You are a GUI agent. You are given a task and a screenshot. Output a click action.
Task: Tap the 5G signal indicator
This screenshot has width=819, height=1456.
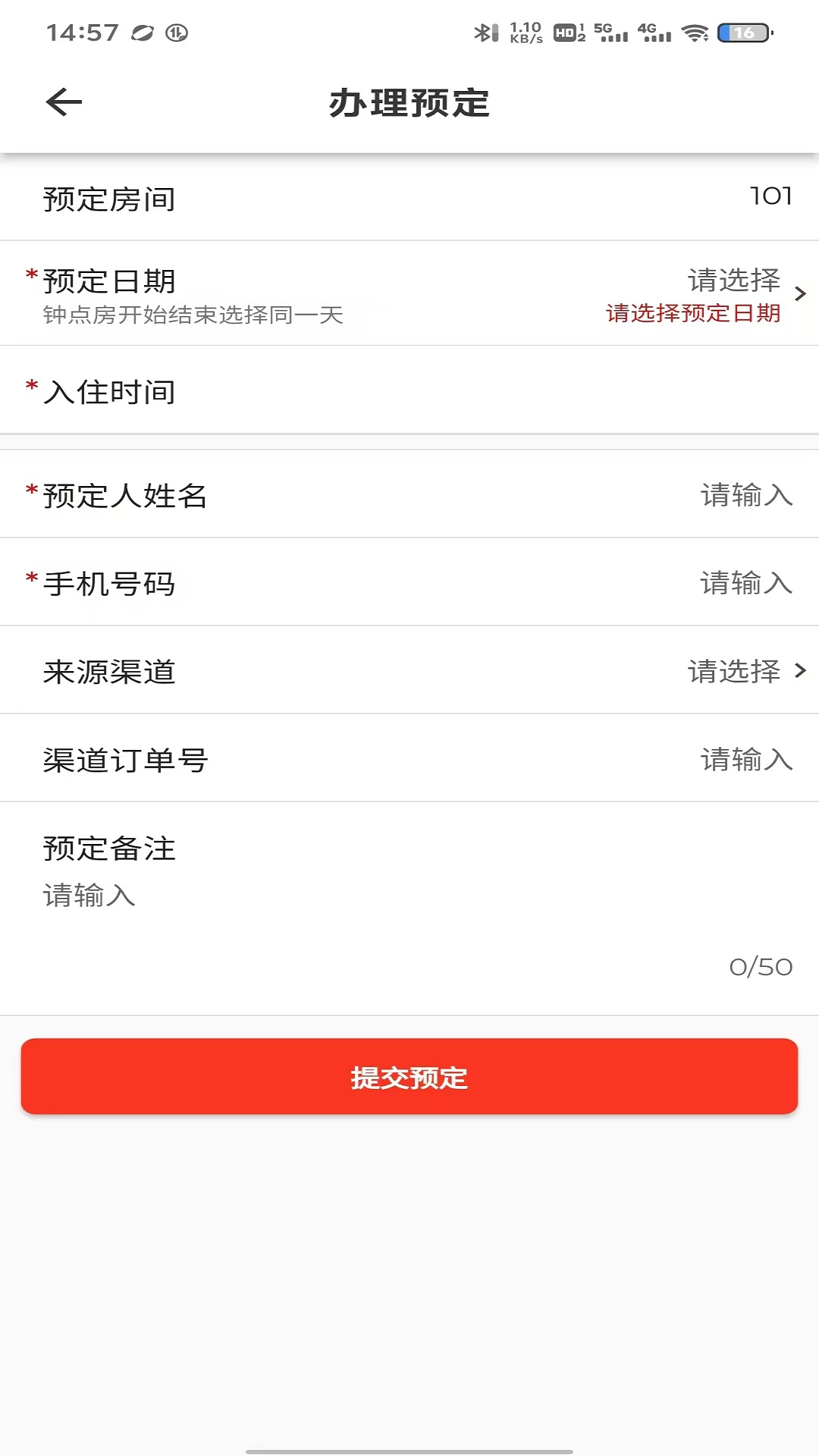click(613, 32)
